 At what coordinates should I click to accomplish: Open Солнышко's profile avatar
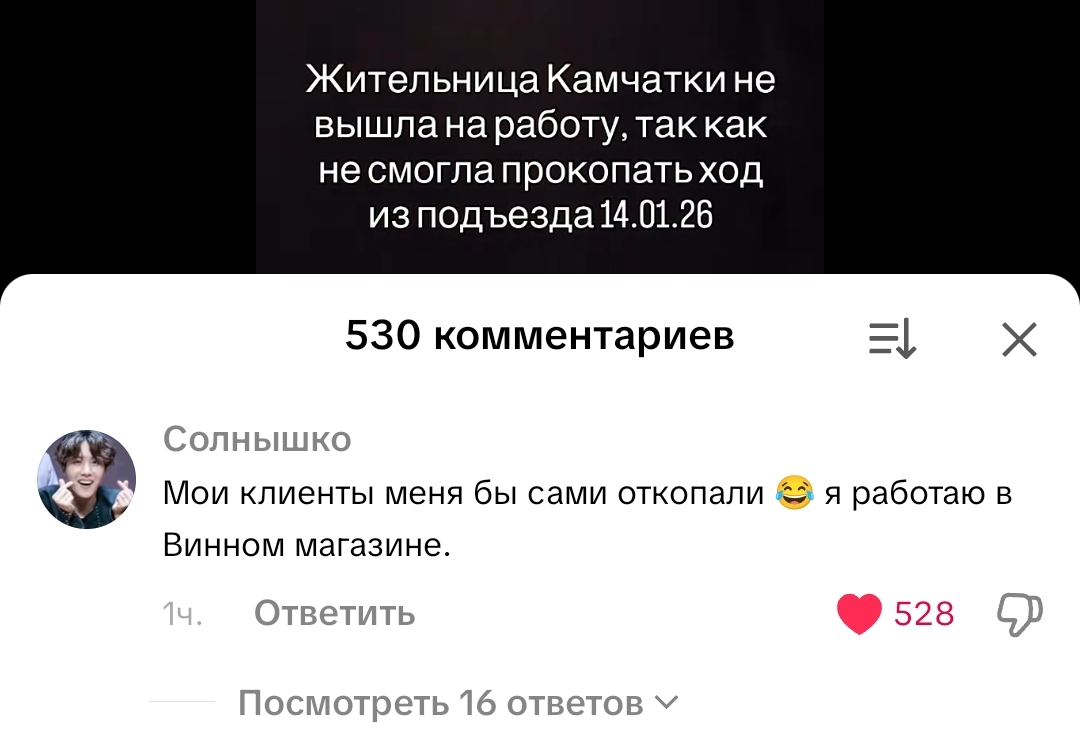point(86,479)
